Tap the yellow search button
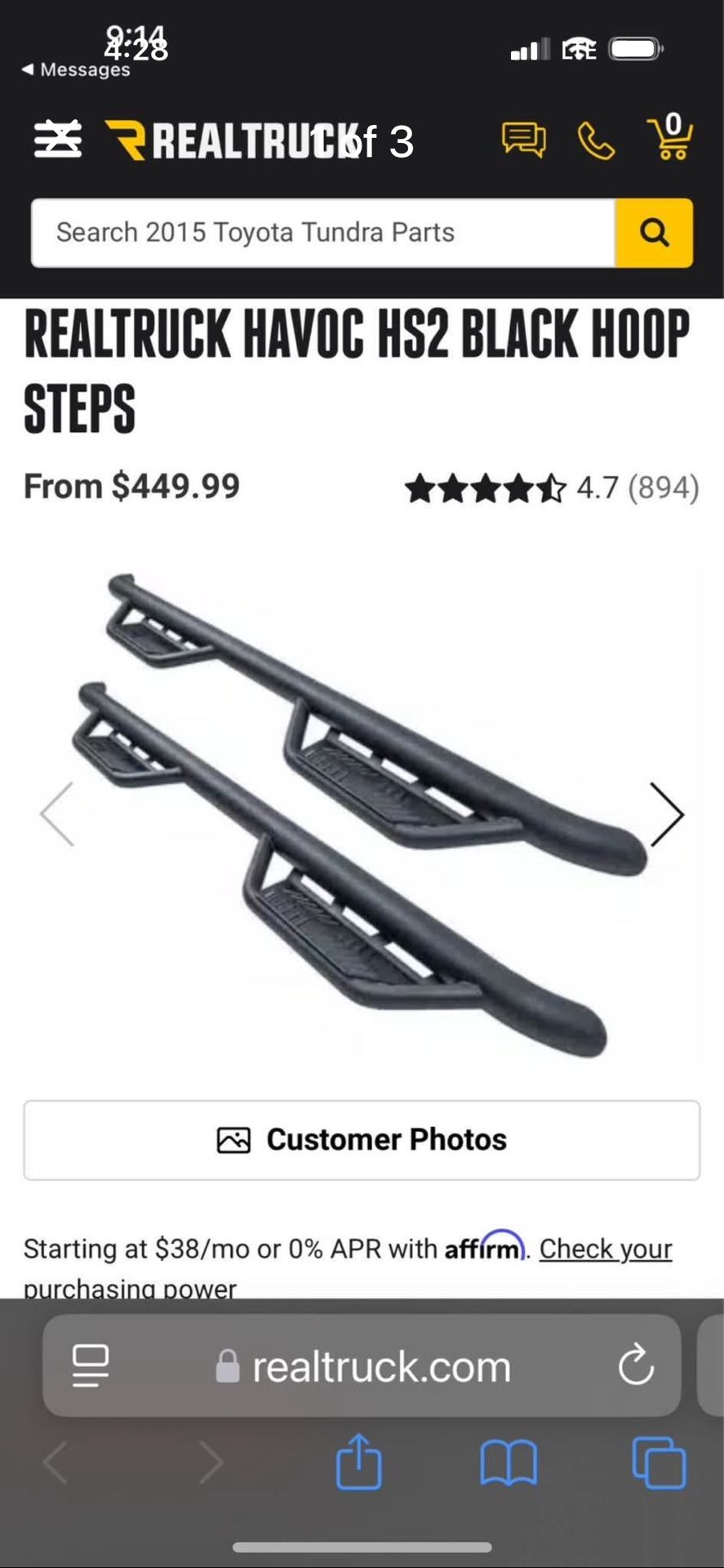The image size is (724, 1568). pyautogui.click(x=654, y=233)
